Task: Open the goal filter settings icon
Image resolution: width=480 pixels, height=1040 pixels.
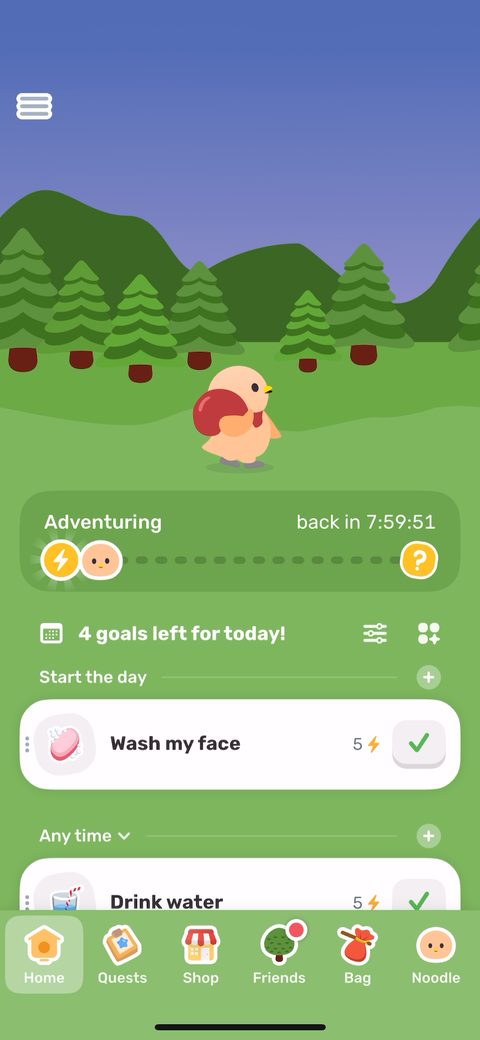Action: coord(375,633)
